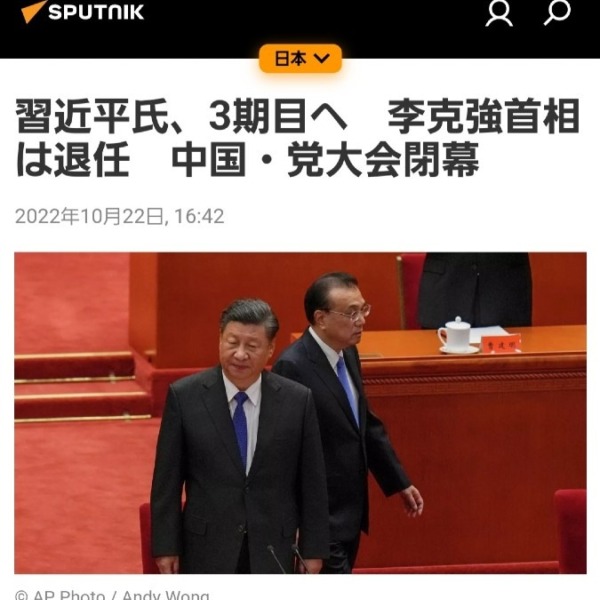The image size is (600, 600).
Task: Open the search magnifier
Action: pos(556,14)
